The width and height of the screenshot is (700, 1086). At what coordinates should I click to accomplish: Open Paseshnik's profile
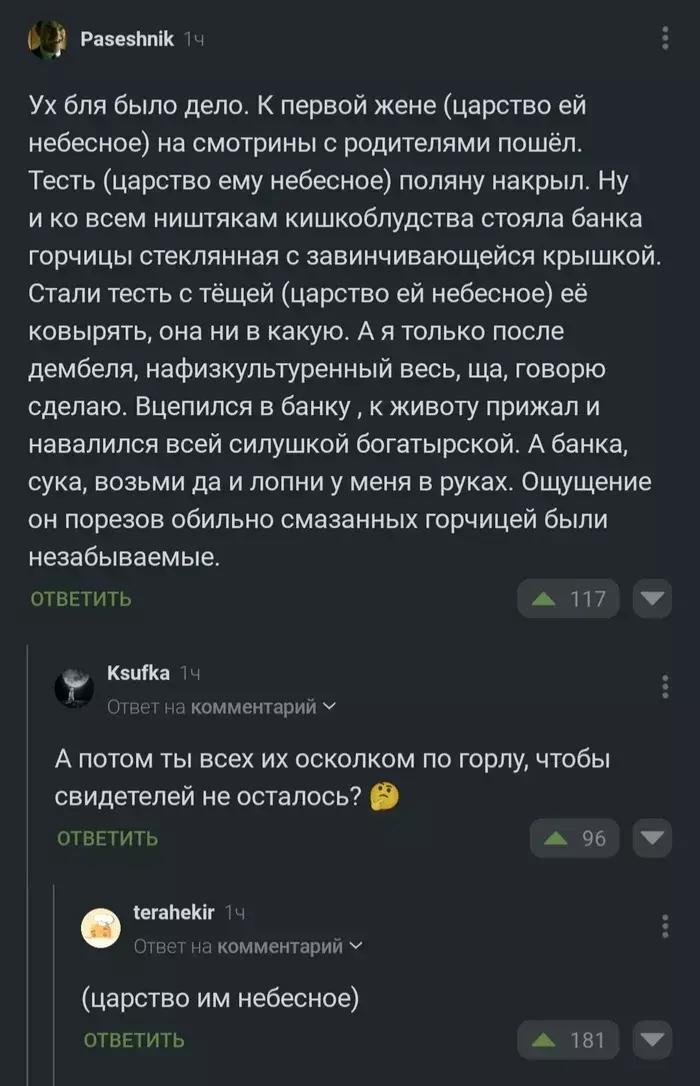tap(129, 39)
